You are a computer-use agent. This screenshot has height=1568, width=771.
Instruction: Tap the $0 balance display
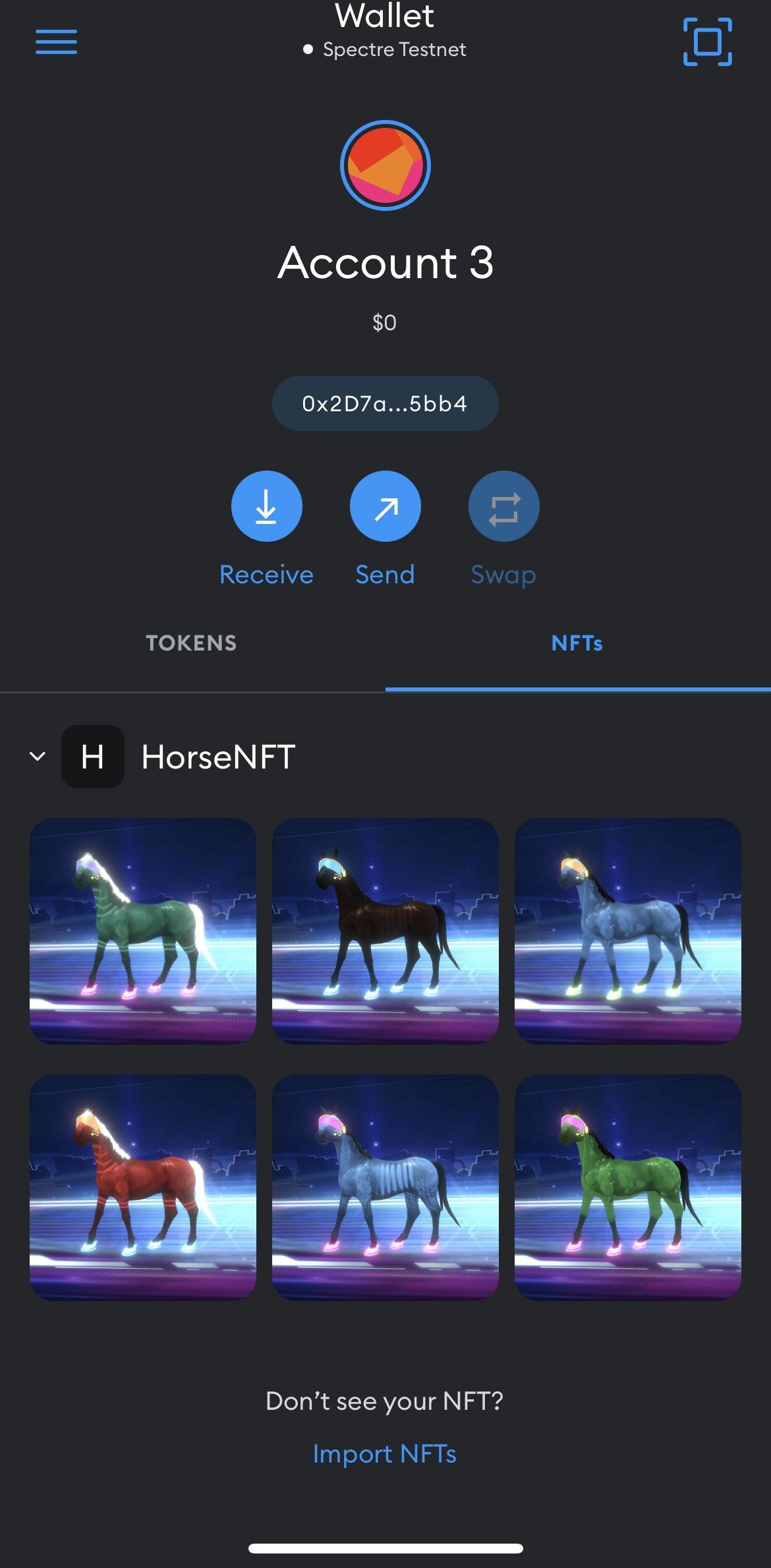pyautogui.click(x=385, y=321)
